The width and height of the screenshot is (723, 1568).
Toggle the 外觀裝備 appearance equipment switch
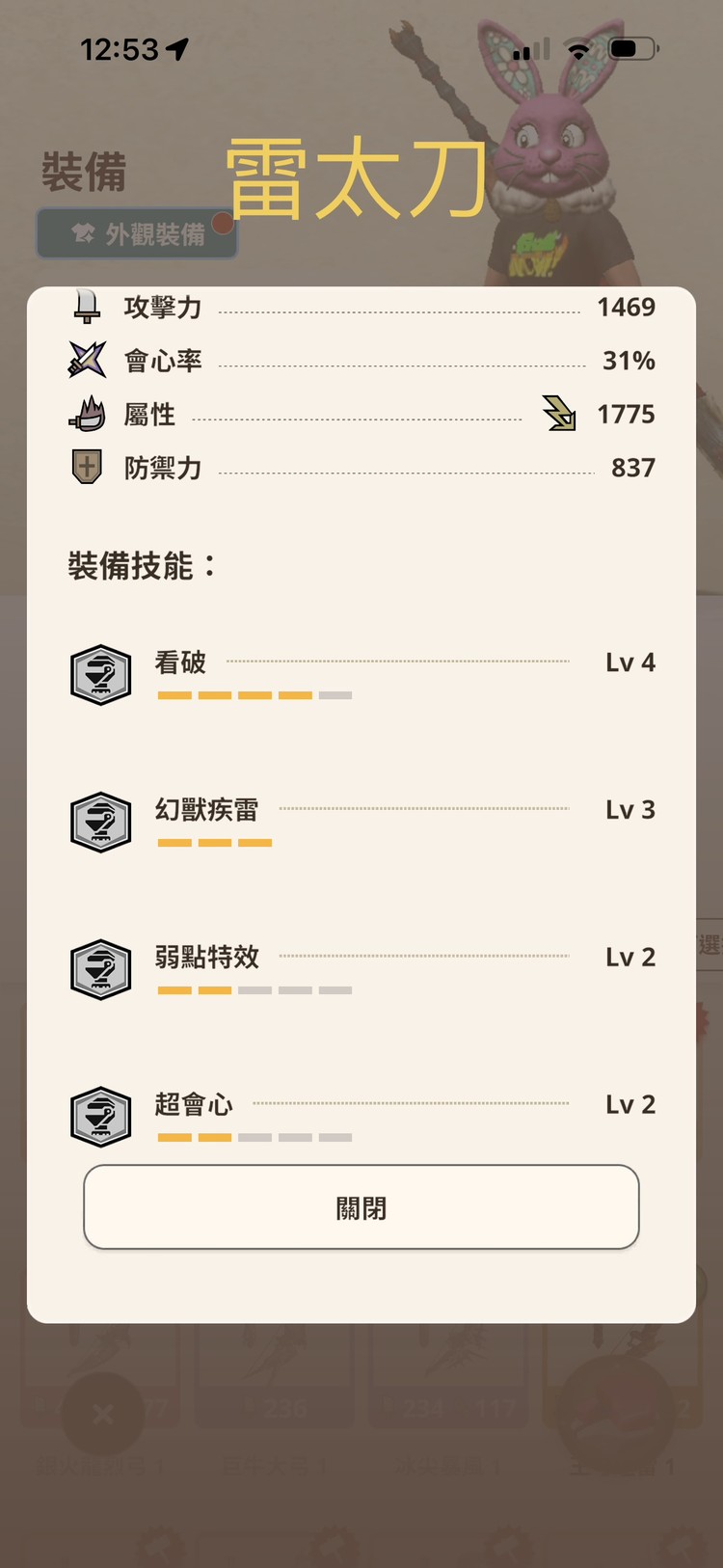[136, 231]
